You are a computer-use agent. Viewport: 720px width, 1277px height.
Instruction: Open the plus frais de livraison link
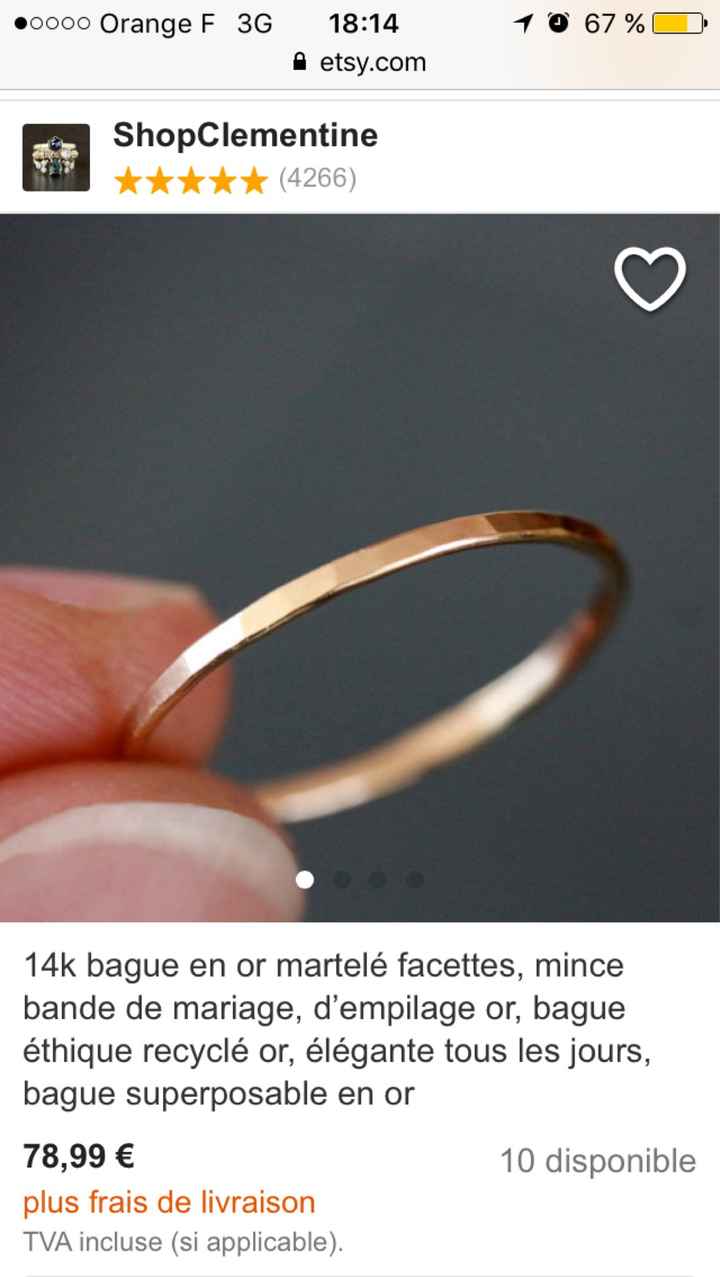click(169, 1202)
